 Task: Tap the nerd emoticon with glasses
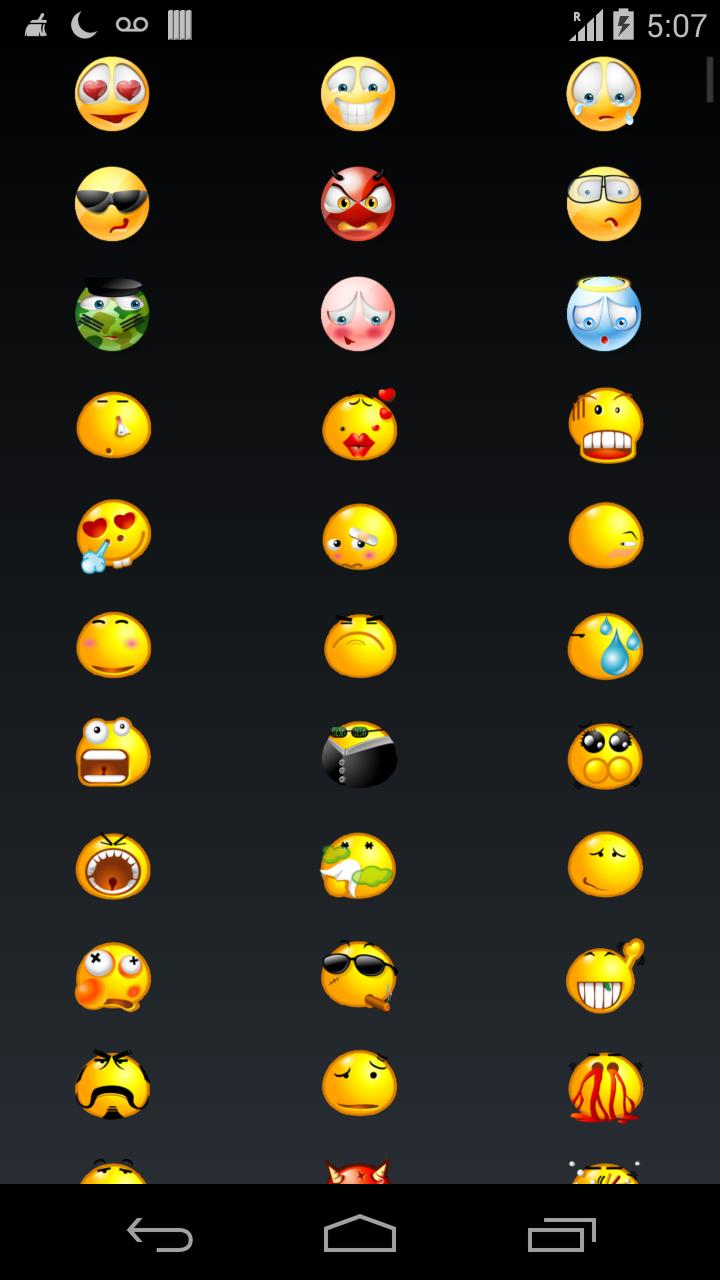click(604, 204)
